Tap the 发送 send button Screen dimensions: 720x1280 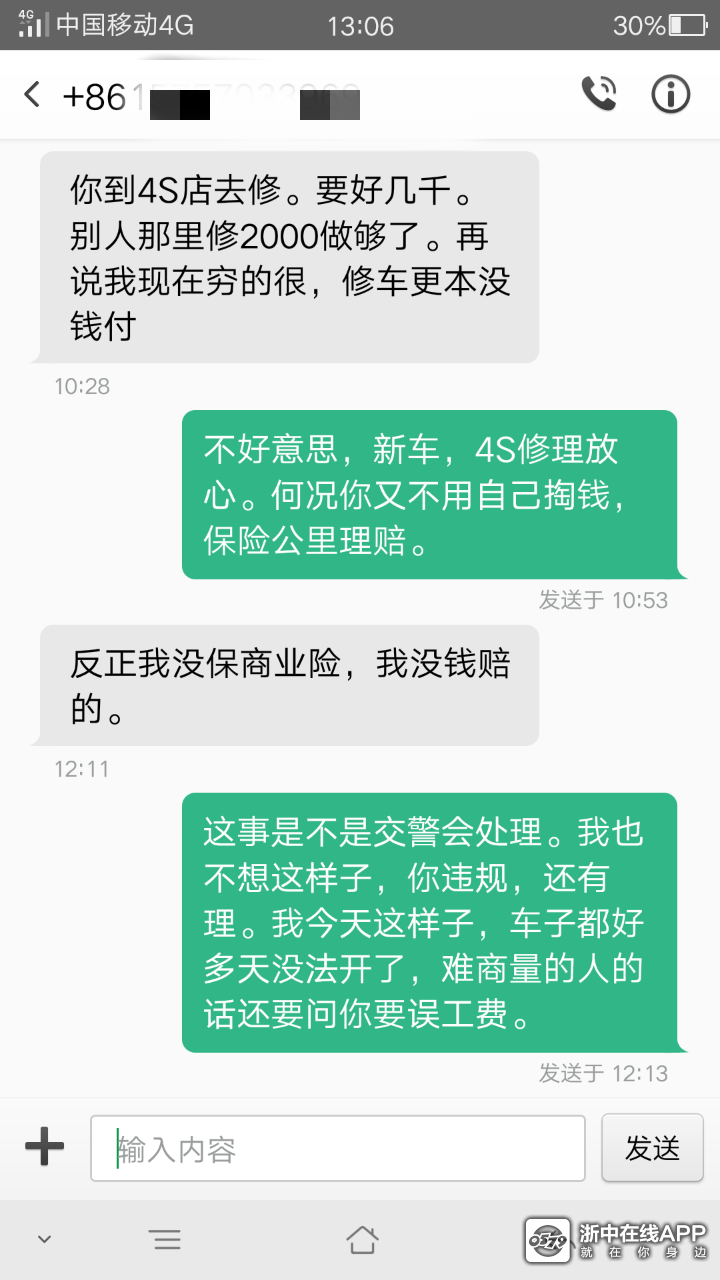coord(652,1148)
